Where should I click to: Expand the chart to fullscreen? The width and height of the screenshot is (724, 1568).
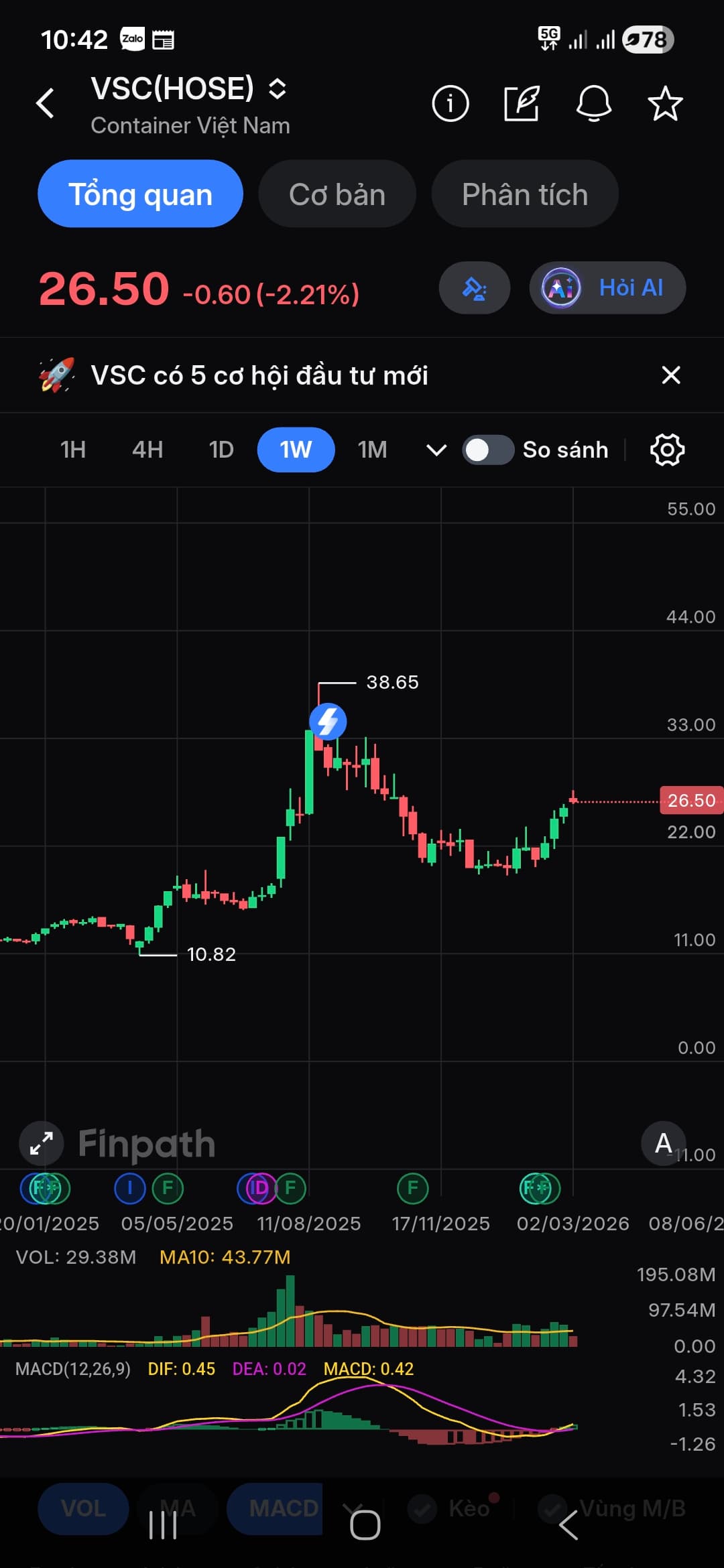coord(42,1143)
